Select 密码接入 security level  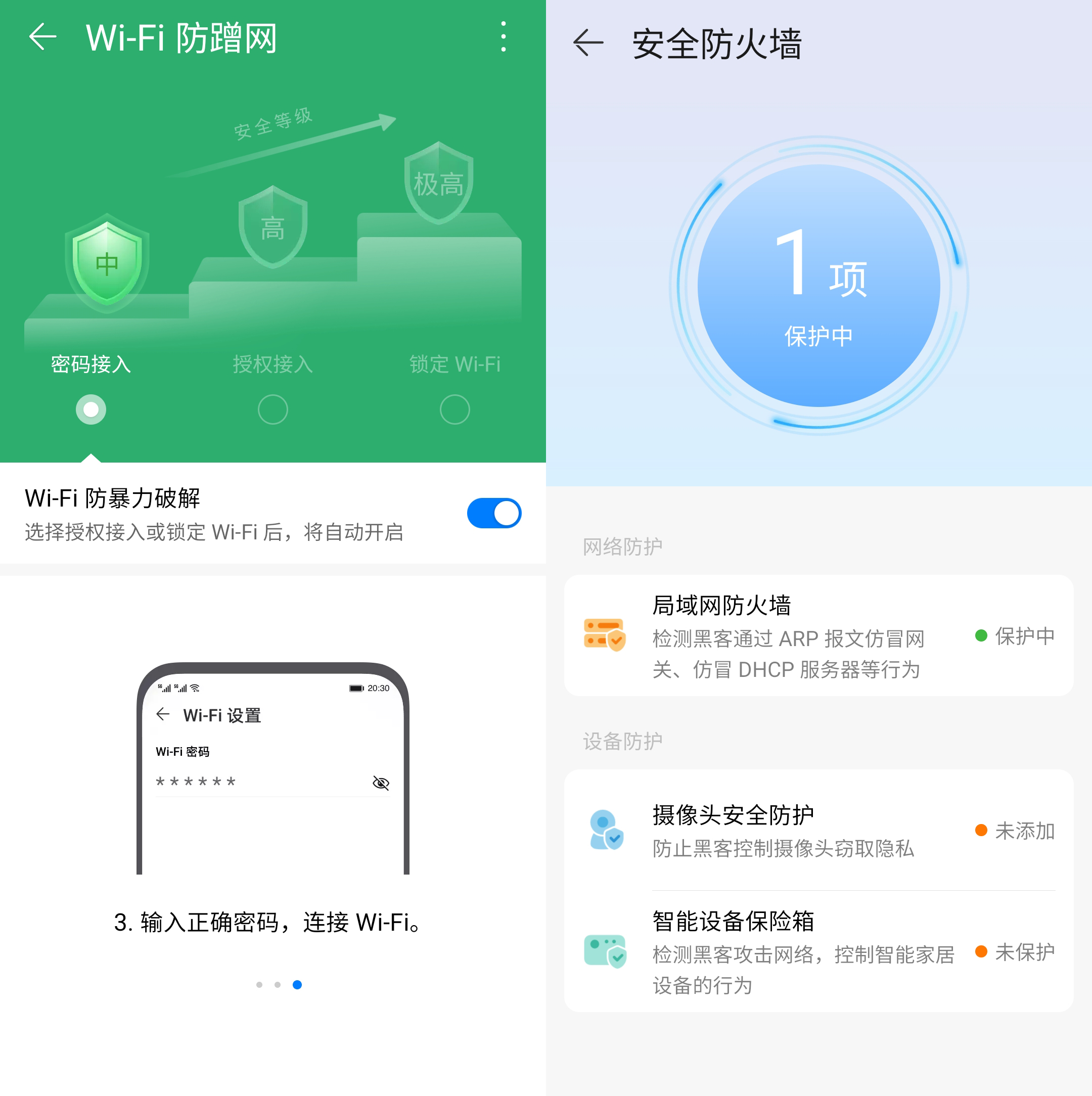coord(91,409)
